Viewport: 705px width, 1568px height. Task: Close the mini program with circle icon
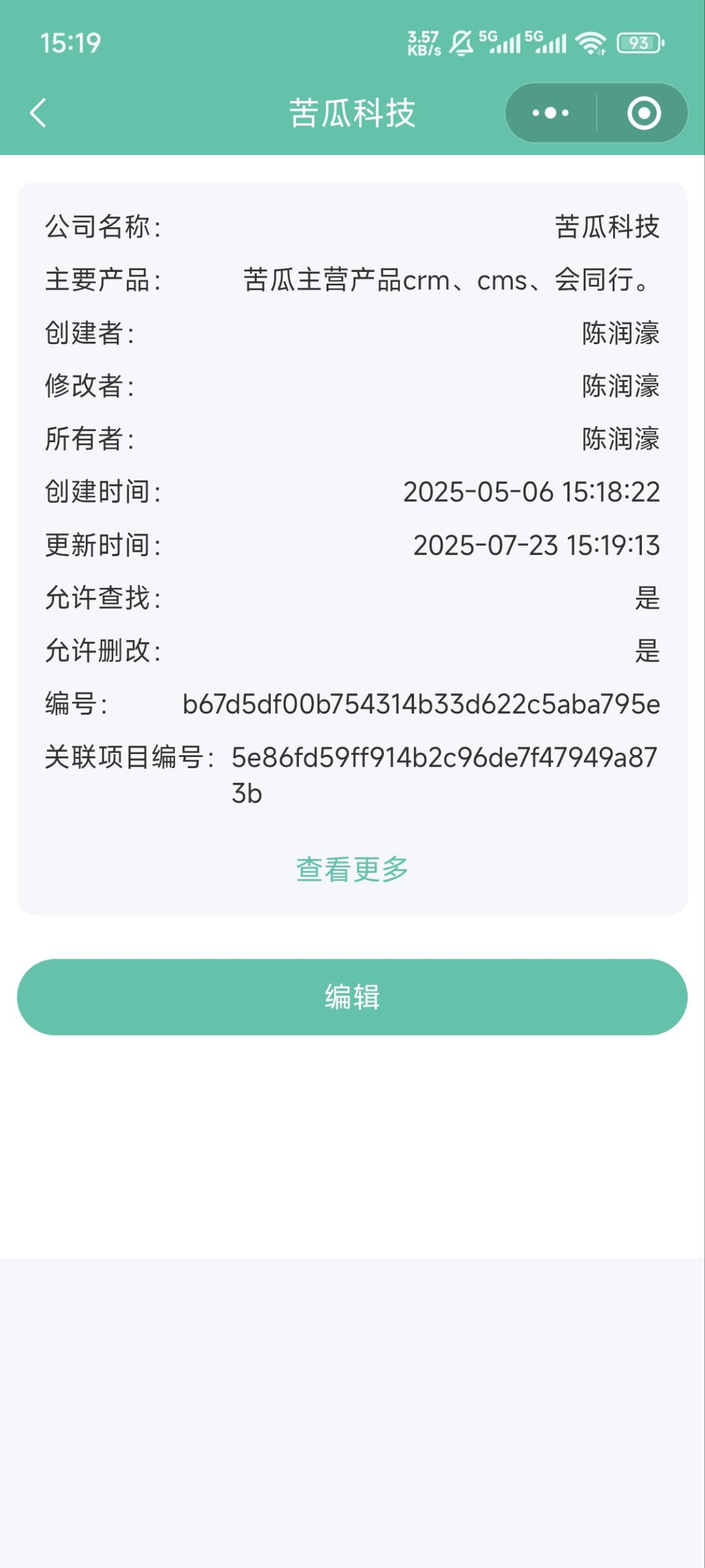click(644, 113)
